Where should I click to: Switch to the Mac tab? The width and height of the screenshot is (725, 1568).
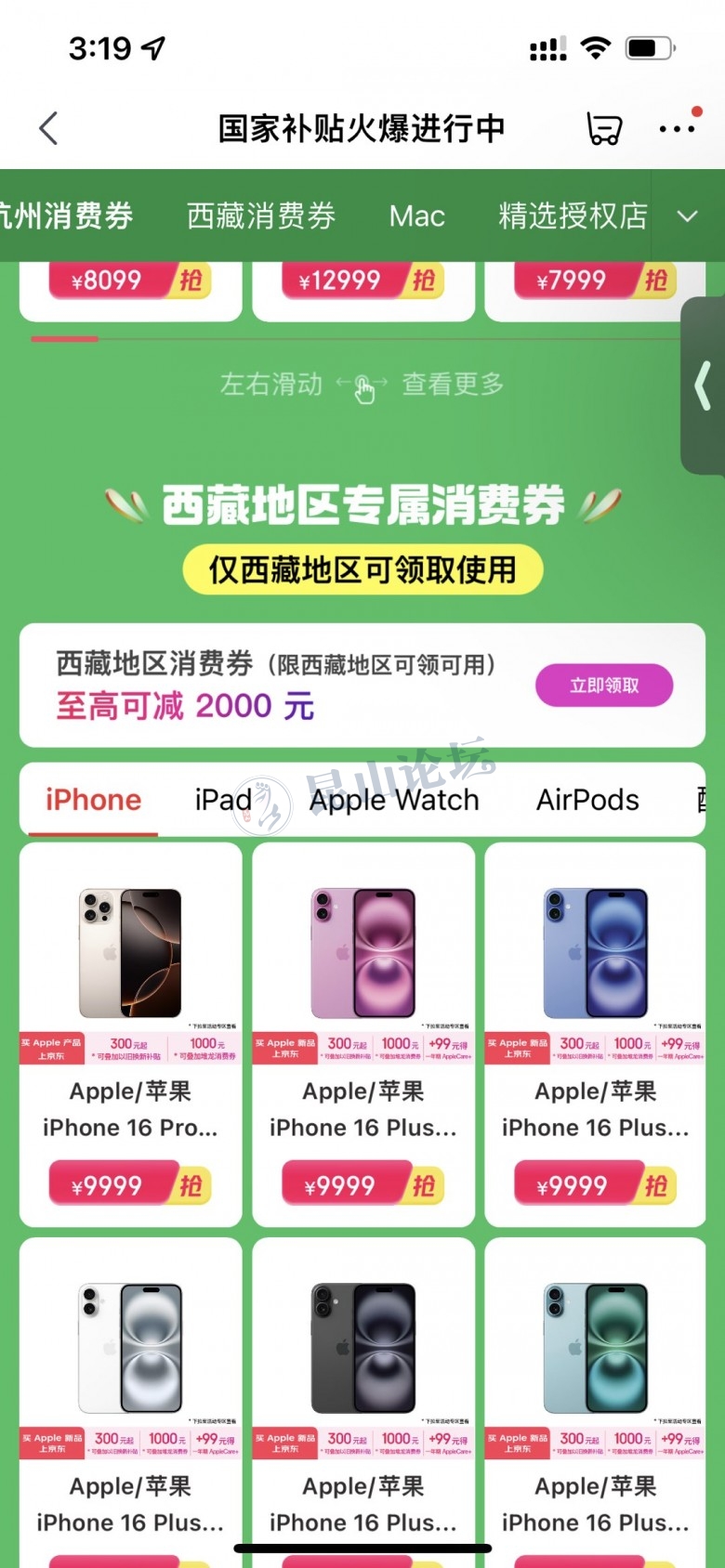pos(416,216)
